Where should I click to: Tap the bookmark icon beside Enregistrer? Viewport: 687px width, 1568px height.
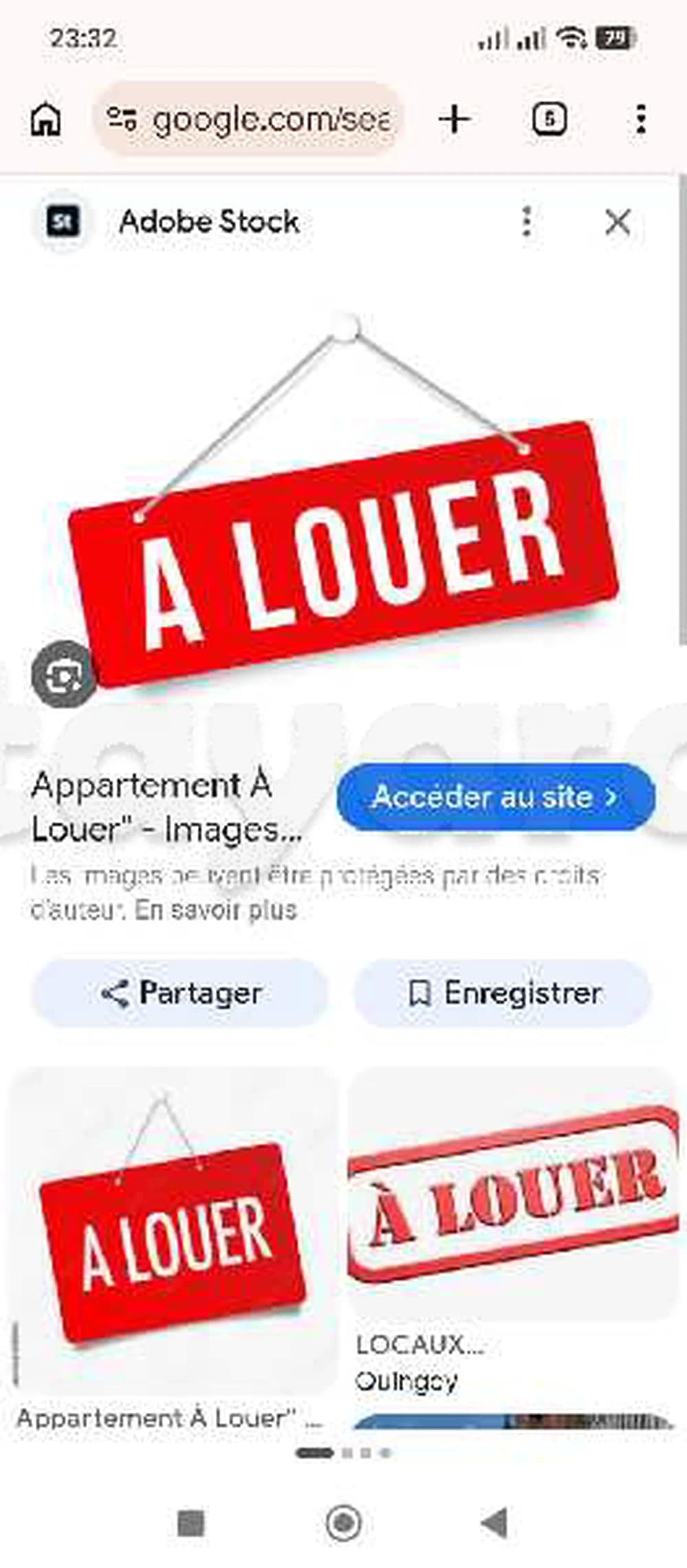419,992
